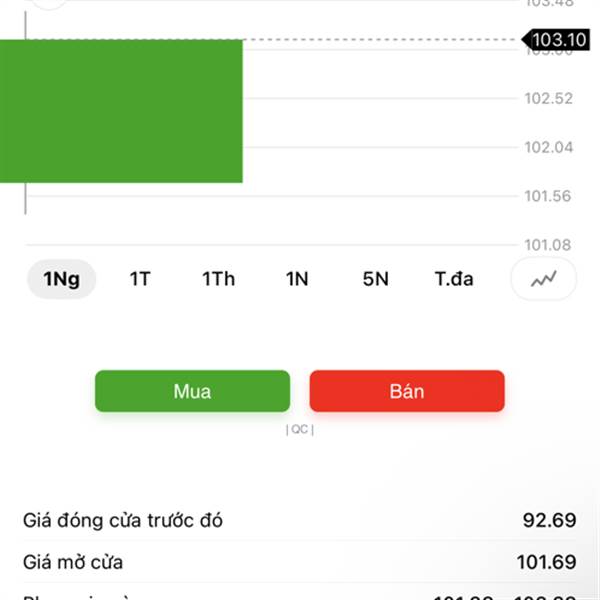Viewport: 600px width, 600px height.
Task: View the 5N chart range
Action: point(375,279)
